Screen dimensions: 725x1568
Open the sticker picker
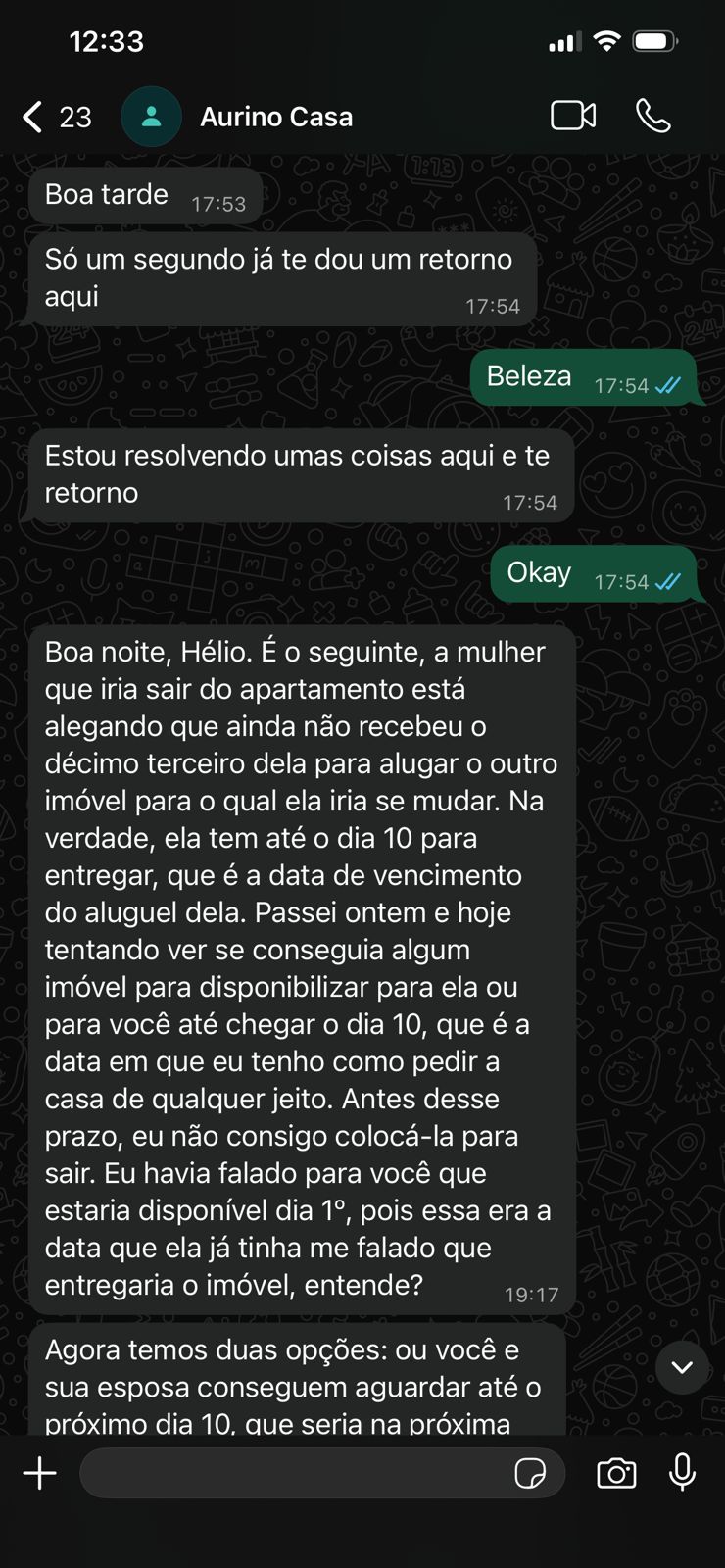click(530, 1473)
